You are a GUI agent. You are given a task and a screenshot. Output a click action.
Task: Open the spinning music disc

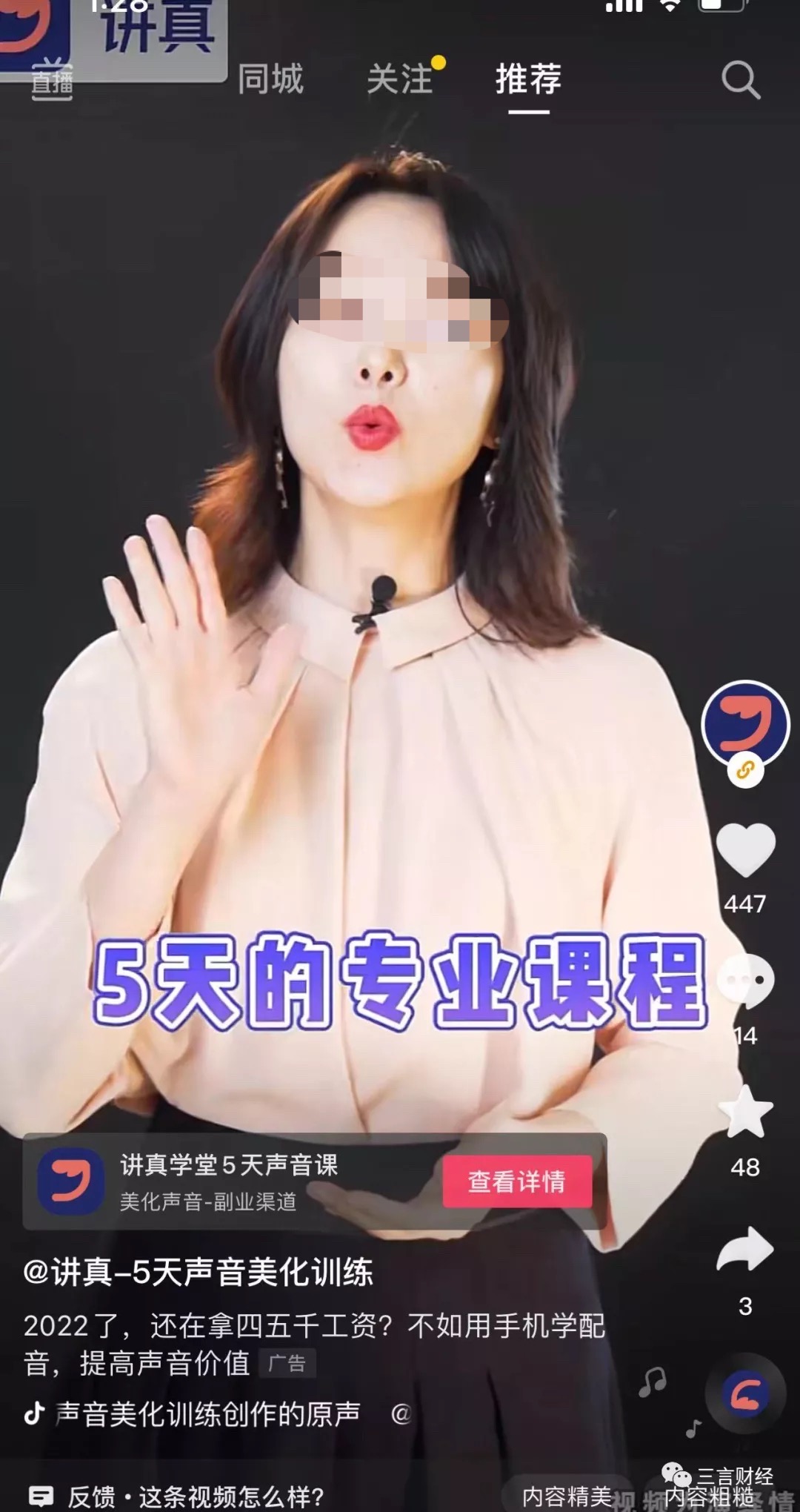tap(745, 1396)
